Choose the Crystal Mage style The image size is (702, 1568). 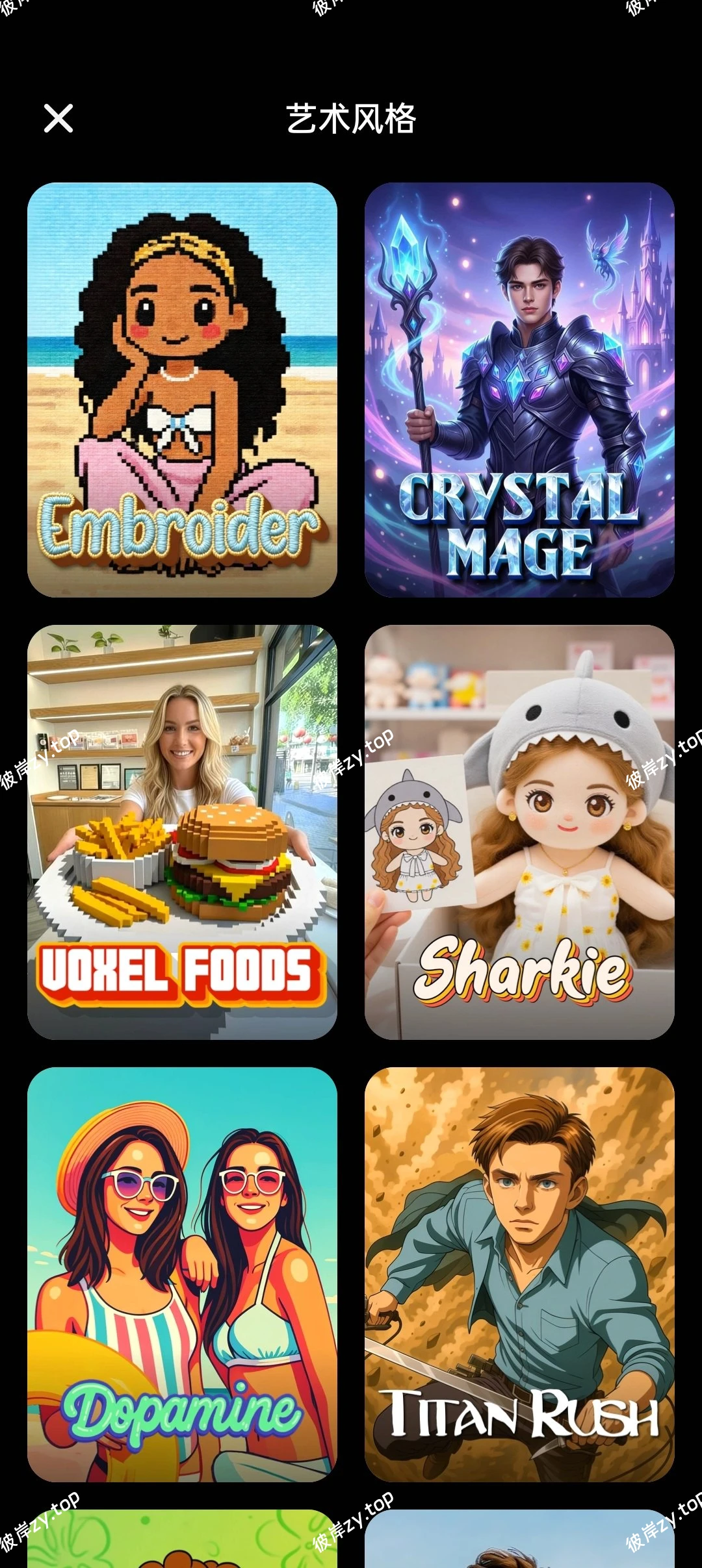point(519,390)
